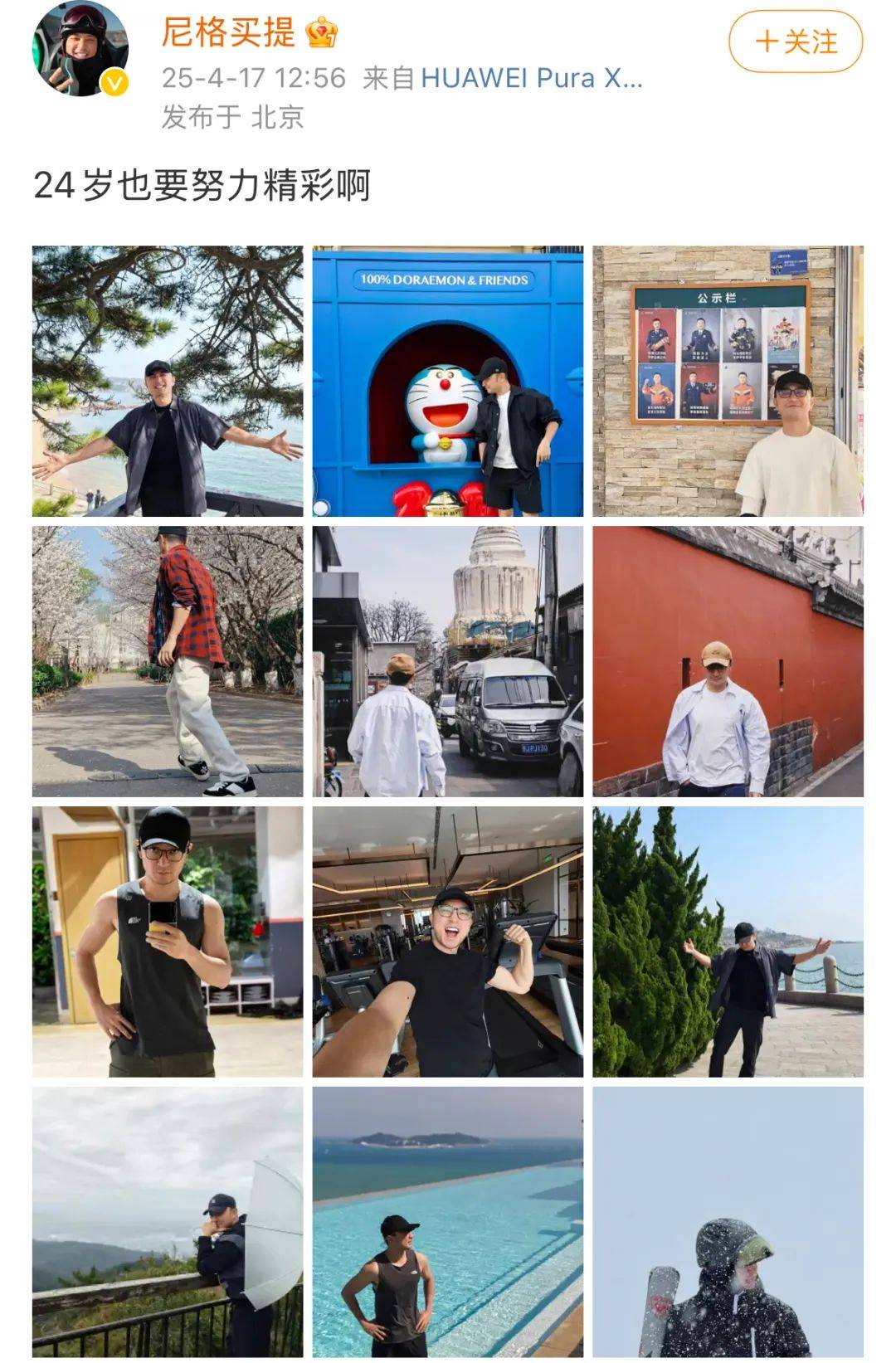The width and height of the screenshot is (896, 1363).
Task: View the gym mirror selfie photo
Action: pyautogui.click(x=168, y=942)
